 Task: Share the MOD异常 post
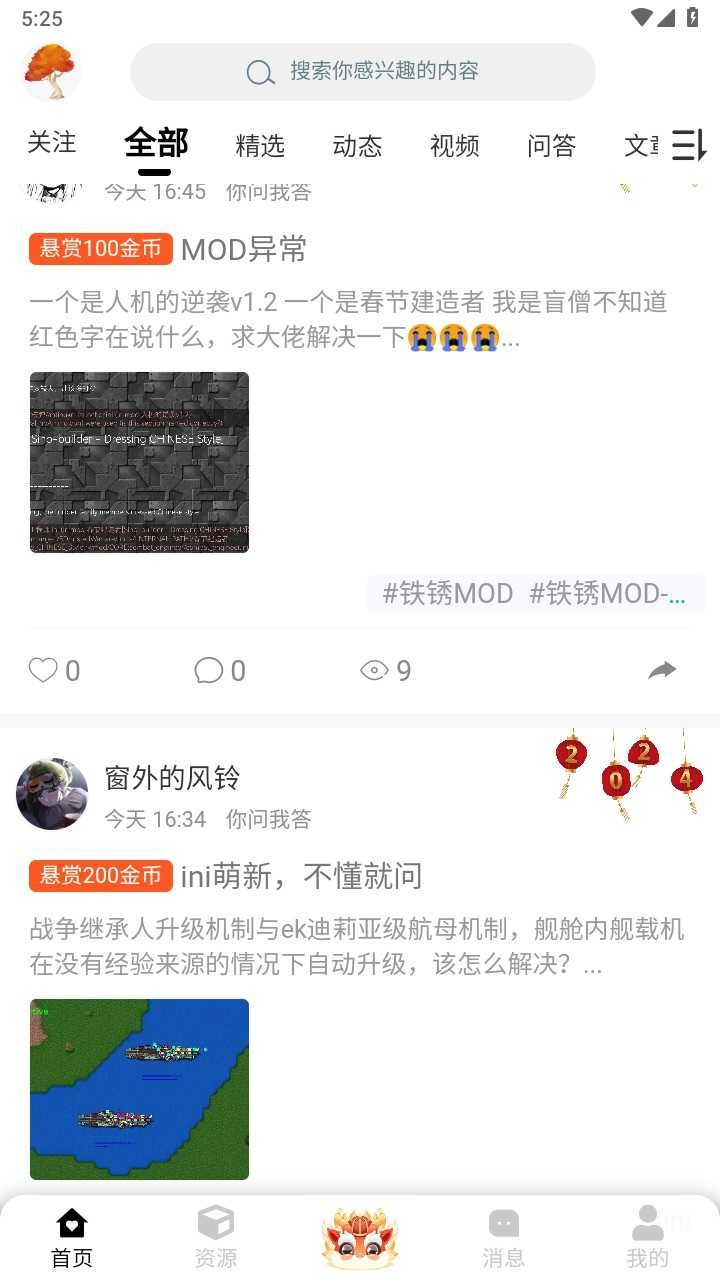click(x=662, y=670)
